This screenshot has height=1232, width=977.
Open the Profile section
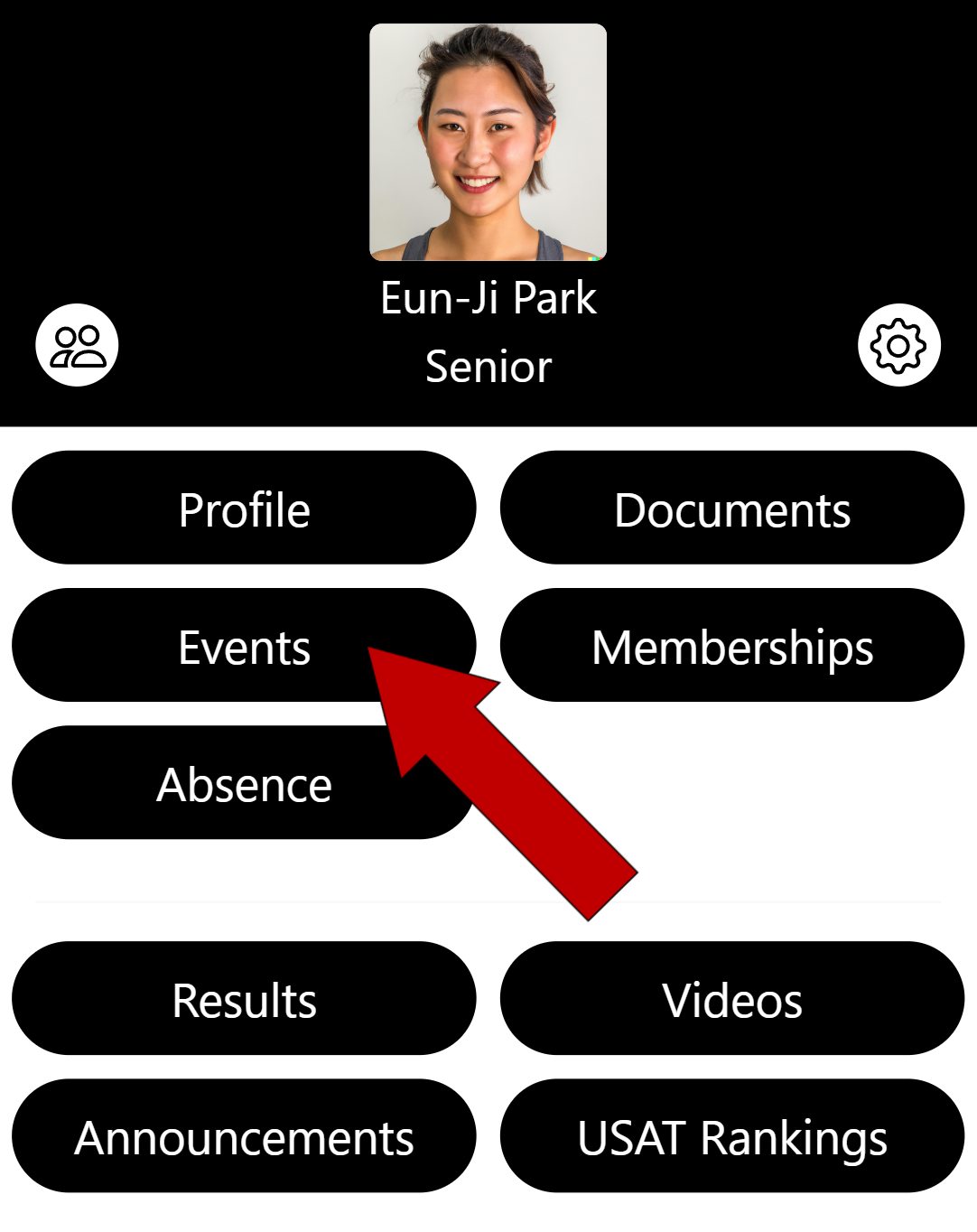coord(244,509)
